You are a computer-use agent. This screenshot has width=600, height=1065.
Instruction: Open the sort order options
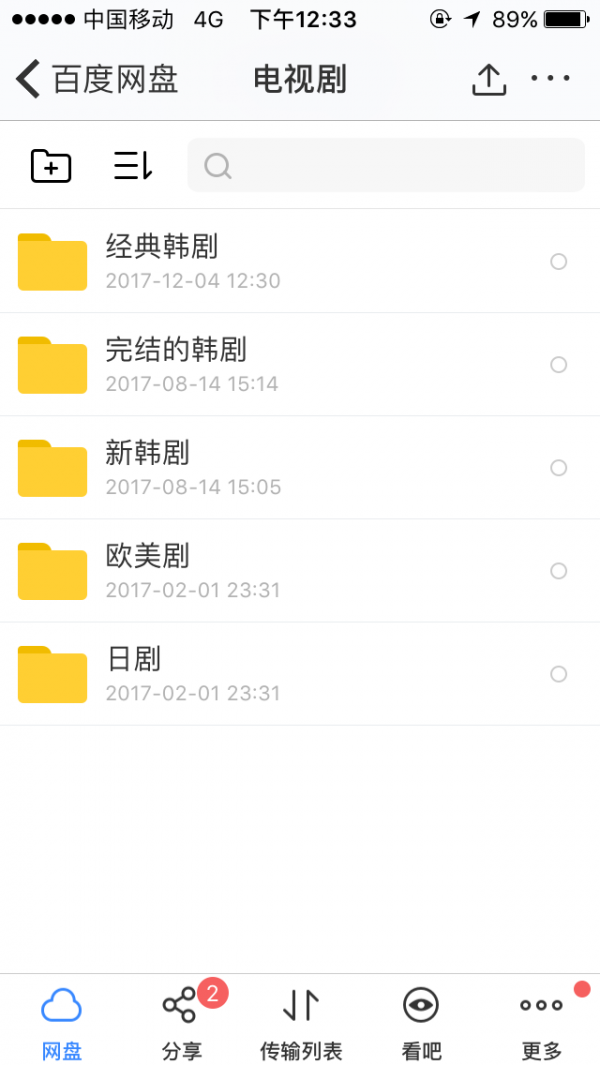click(133, 166)
